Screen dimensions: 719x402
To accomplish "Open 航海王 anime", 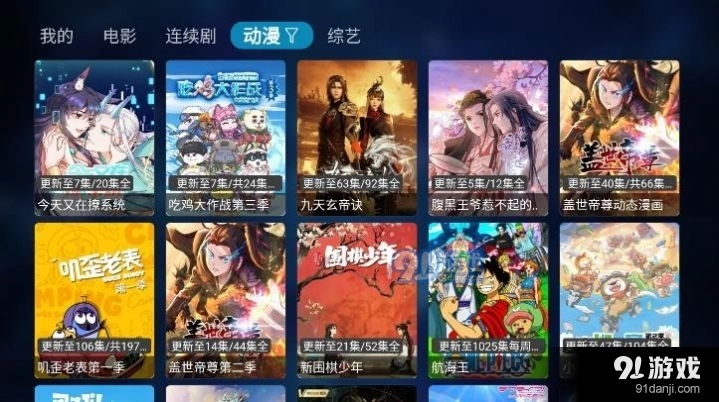I will pyautogui.click(x=488, y=298).
